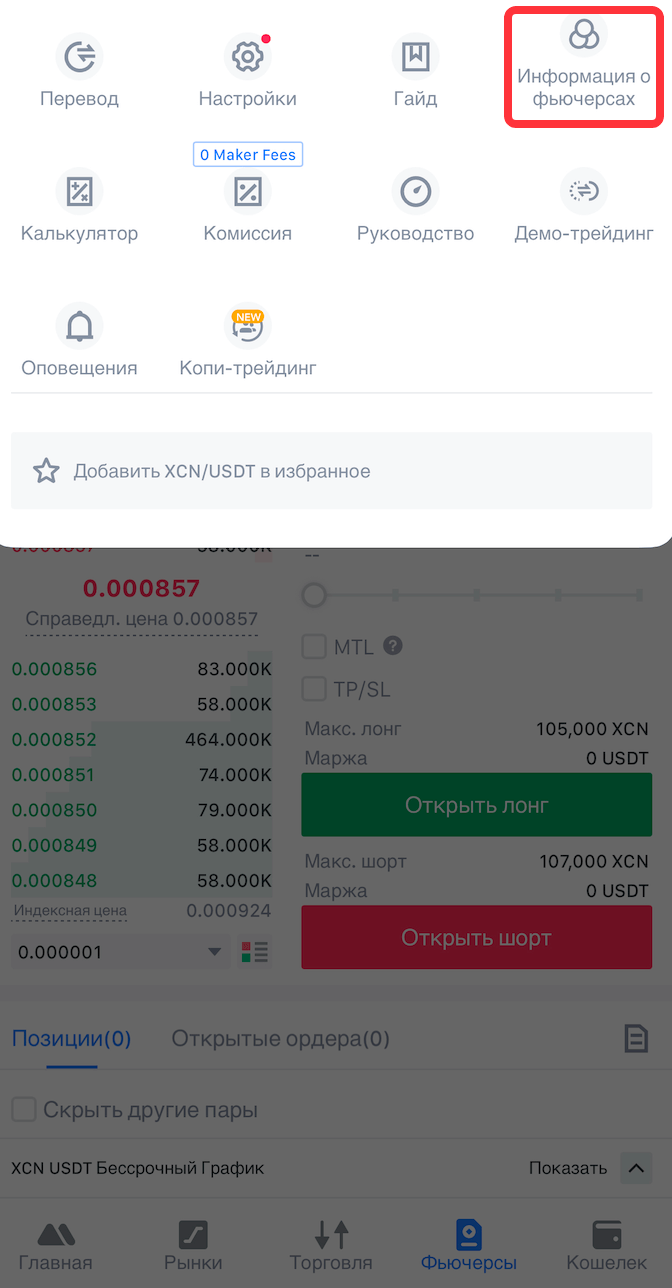
Task: Open the Калькулятор tool
Action: (79, 206)
